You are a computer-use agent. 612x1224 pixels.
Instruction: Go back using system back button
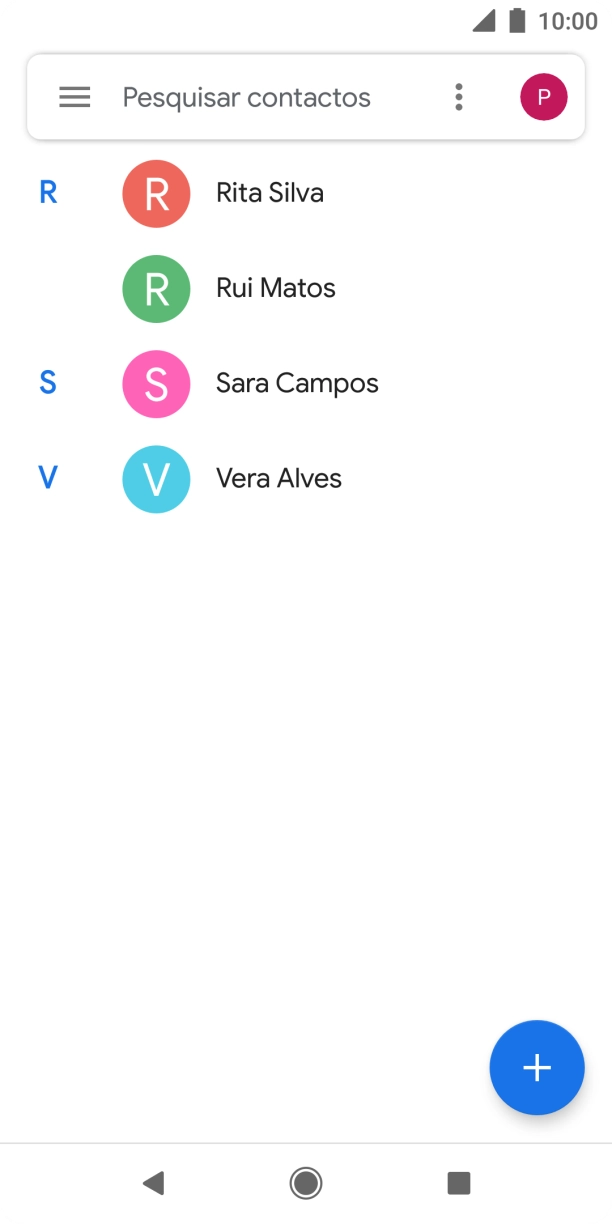153,1184
